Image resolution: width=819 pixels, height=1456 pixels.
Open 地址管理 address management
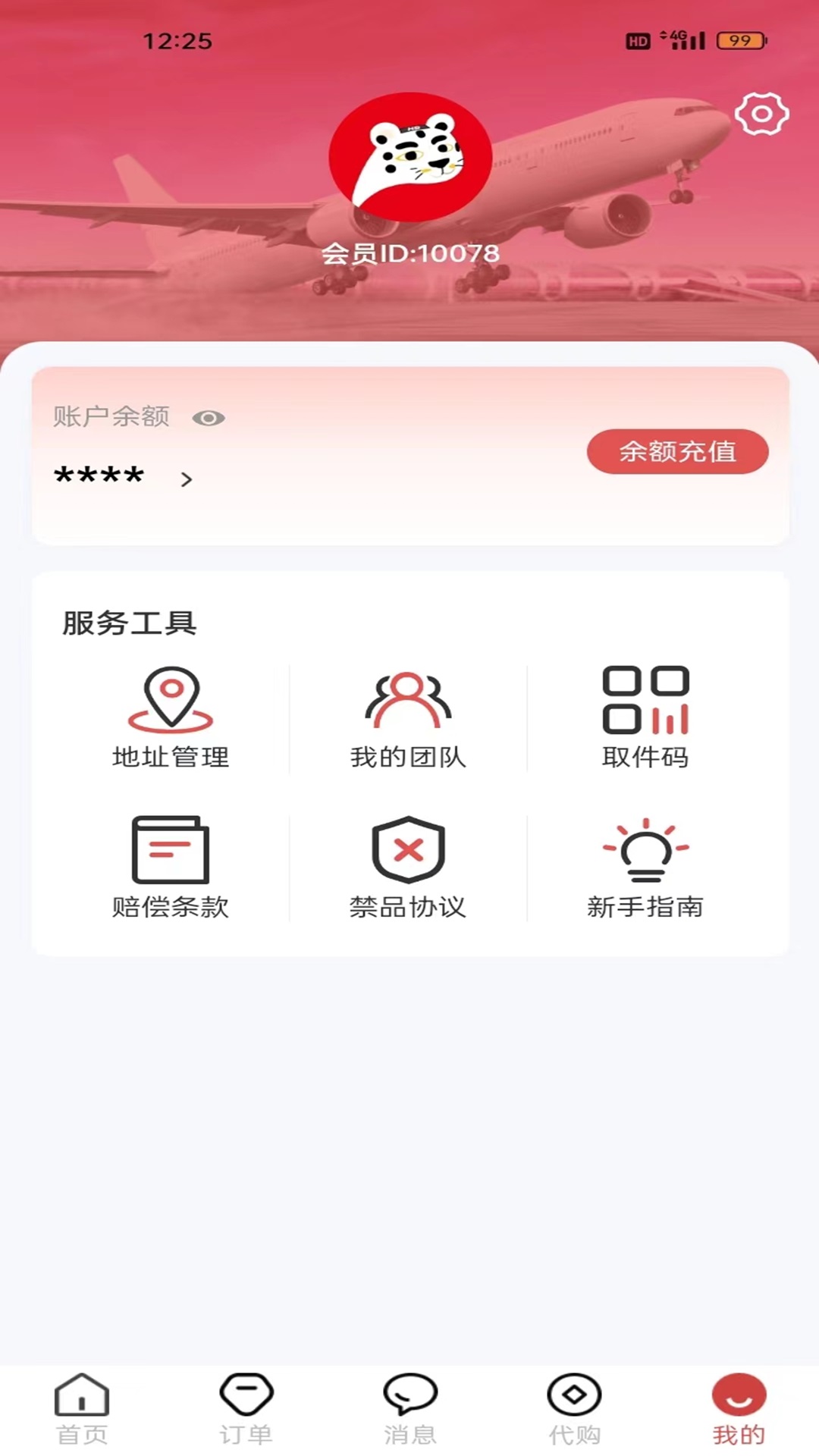point(171,718)
